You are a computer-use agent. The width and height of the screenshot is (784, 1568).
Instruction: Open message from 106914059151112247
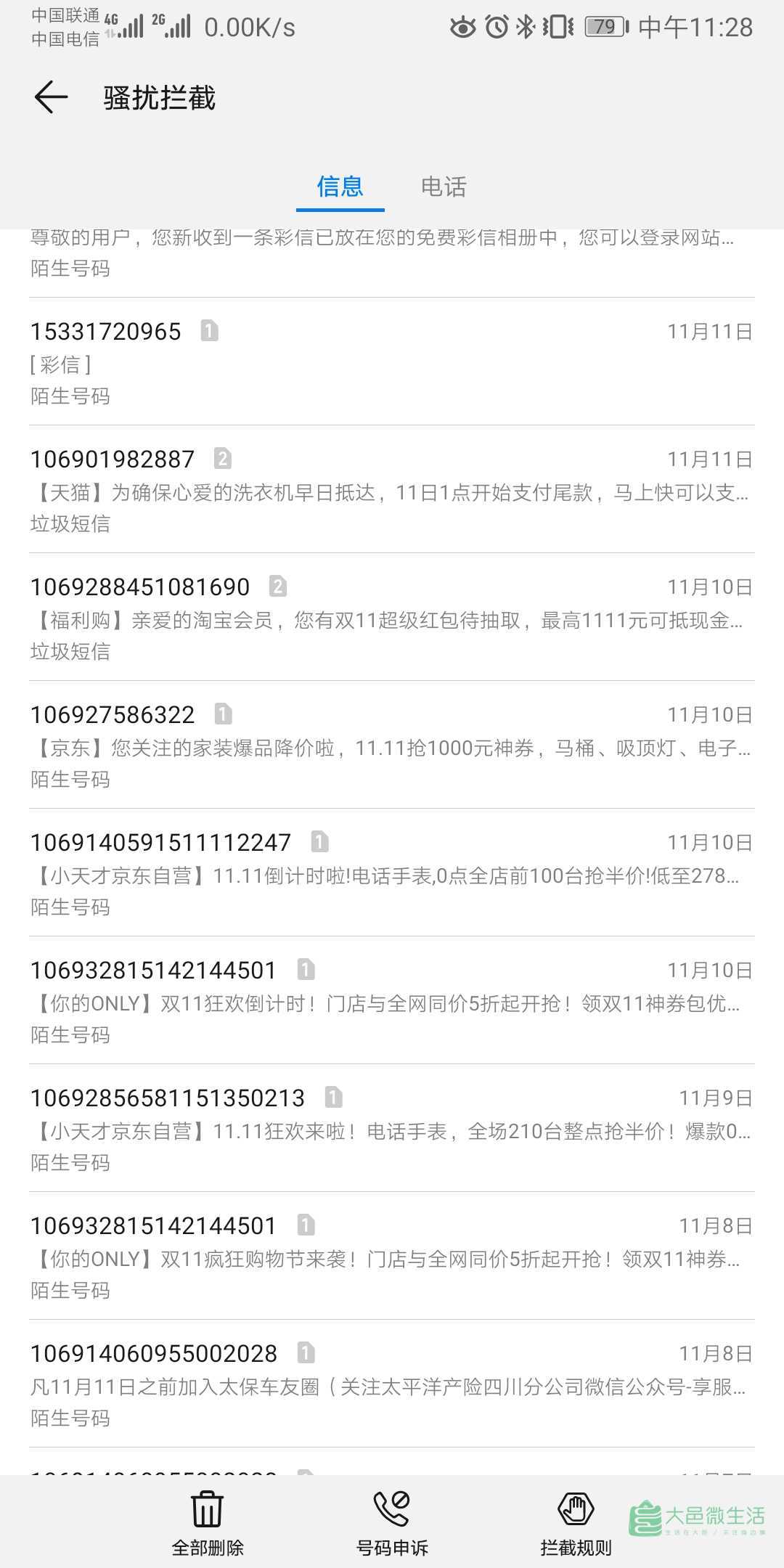click(x=392, y=873)
